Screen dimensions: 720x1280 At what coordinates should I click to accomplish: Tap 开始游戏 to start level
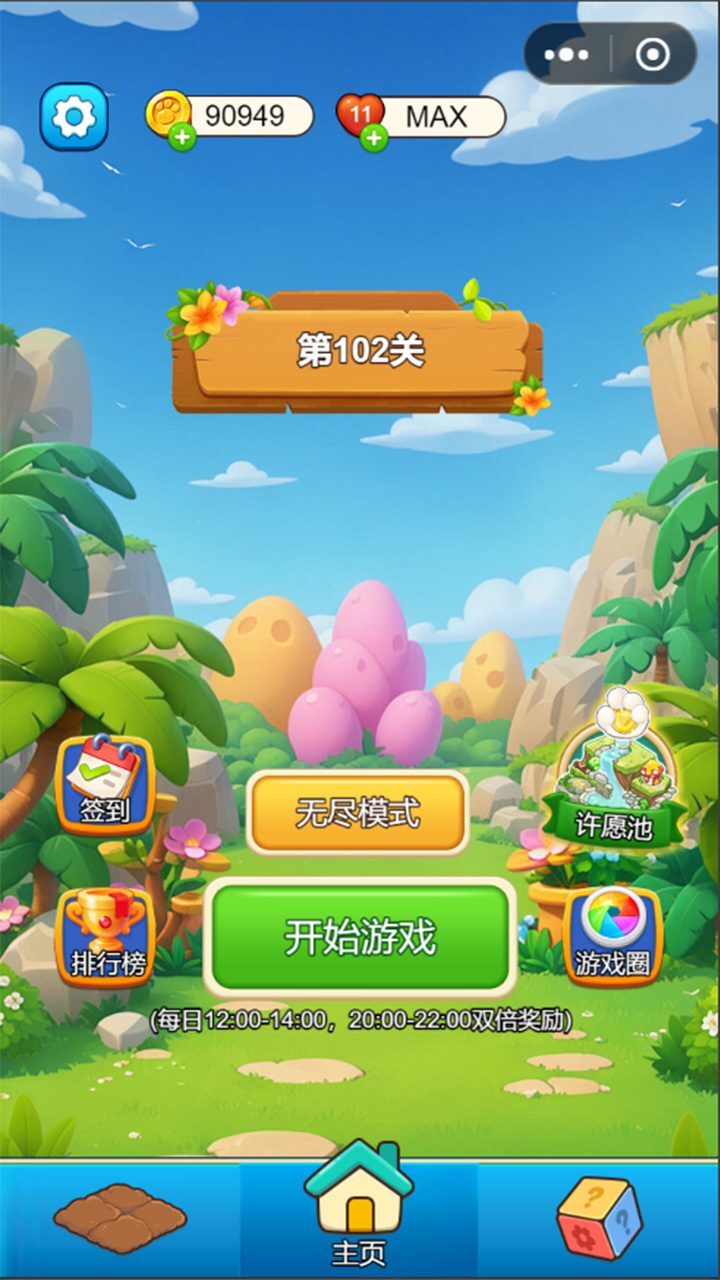[360, 937]
